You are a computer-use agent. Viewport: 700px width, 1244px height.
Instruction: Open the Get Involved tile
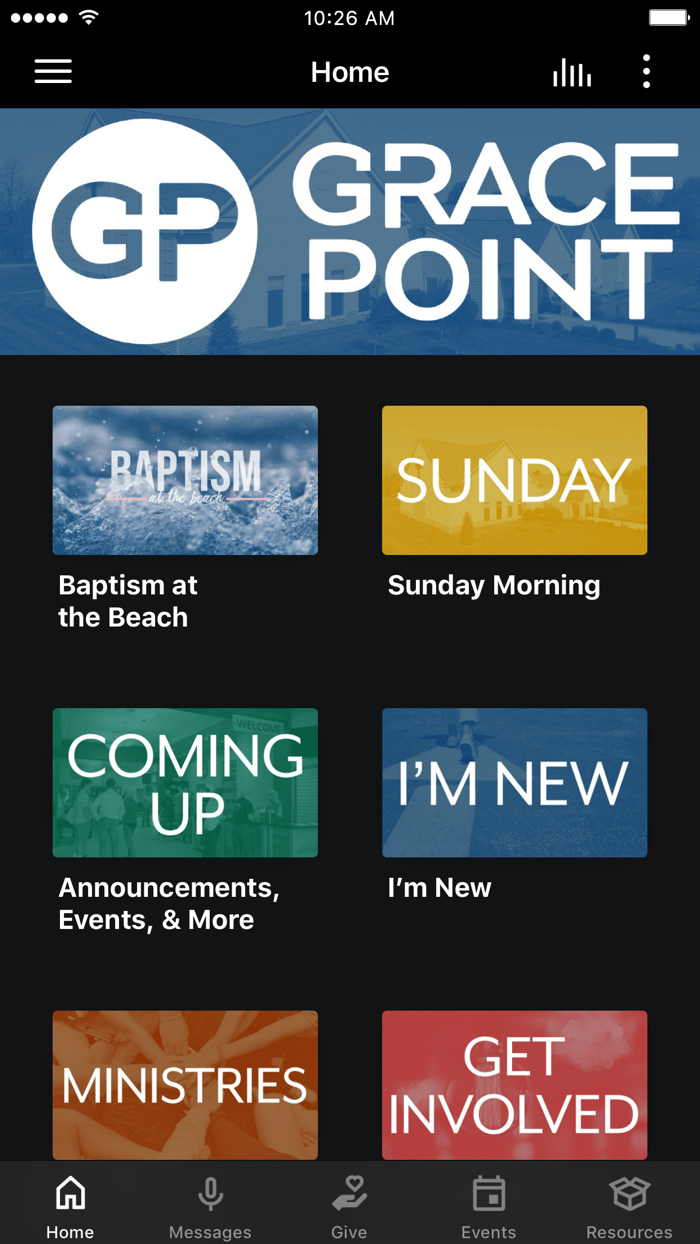[x=514, y=1085]
